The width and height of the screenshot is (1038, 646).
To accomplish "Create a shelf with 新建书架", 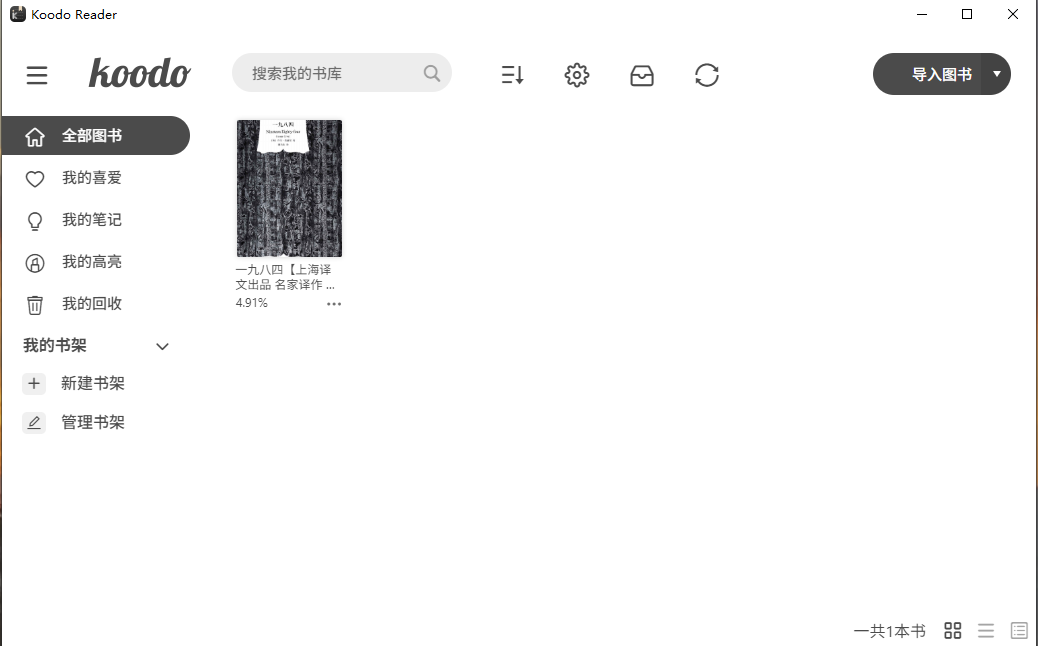I will [92, 384].
